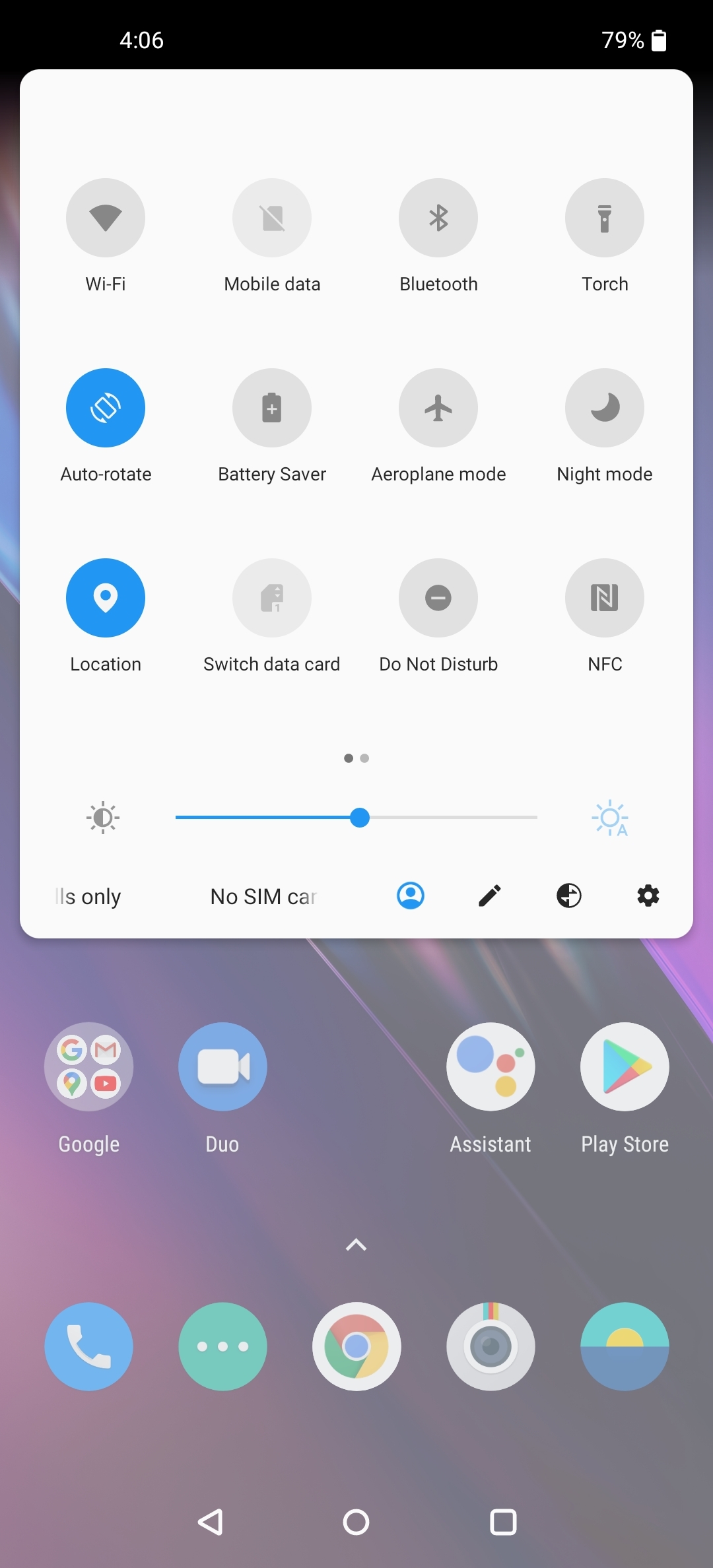This screenshot has height=1568, width=713.
Task: Launch the Camera app
Action: click(x=490, y=1346)
